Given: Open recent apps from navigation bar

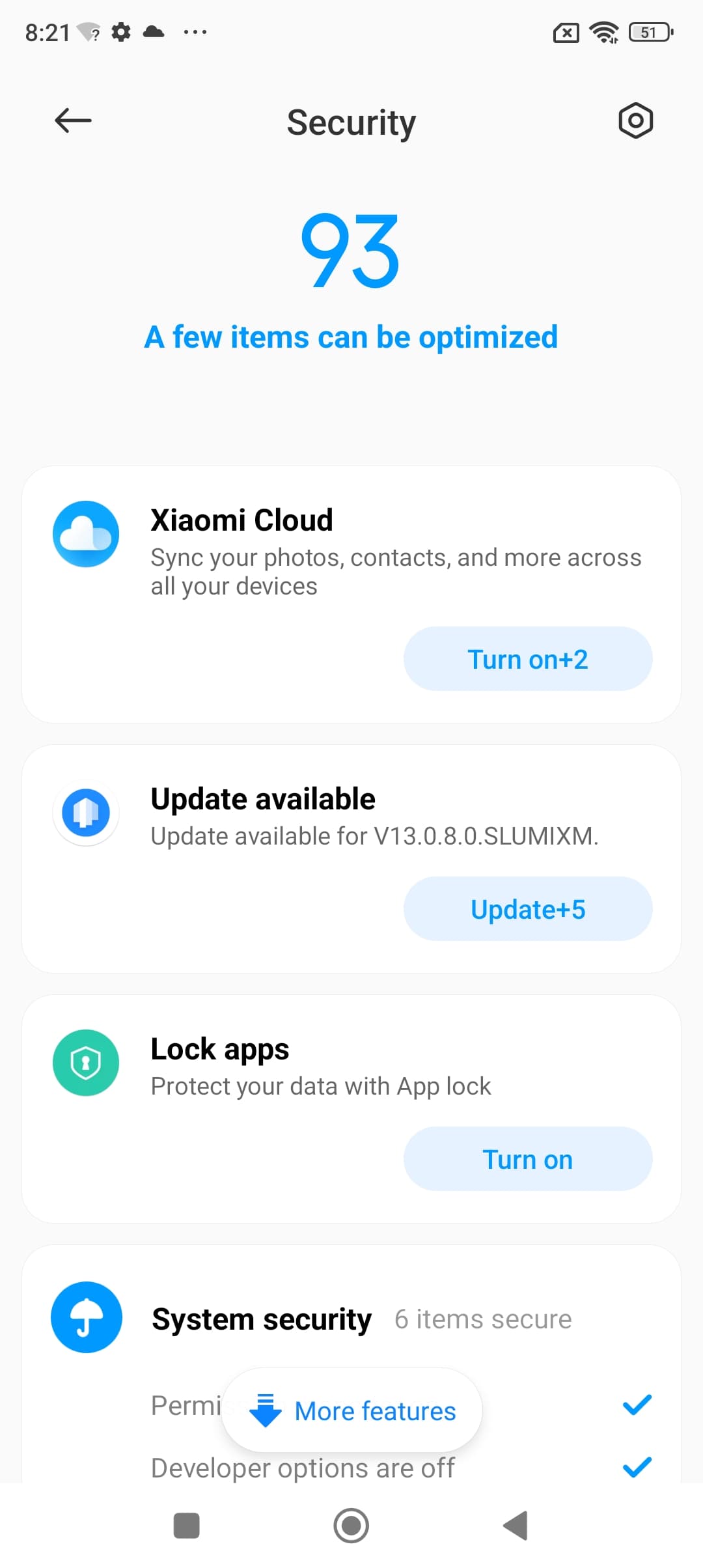Looking at the screenshot, I should (x=187, y=1526).
